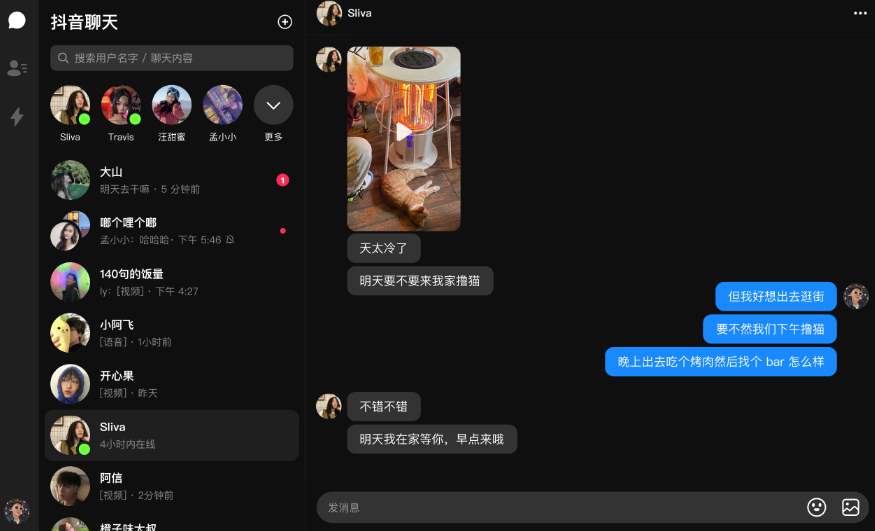Start a new chat with the plus icon
Image resolution: width=875 pixels, height=531 pixels.
285,22
